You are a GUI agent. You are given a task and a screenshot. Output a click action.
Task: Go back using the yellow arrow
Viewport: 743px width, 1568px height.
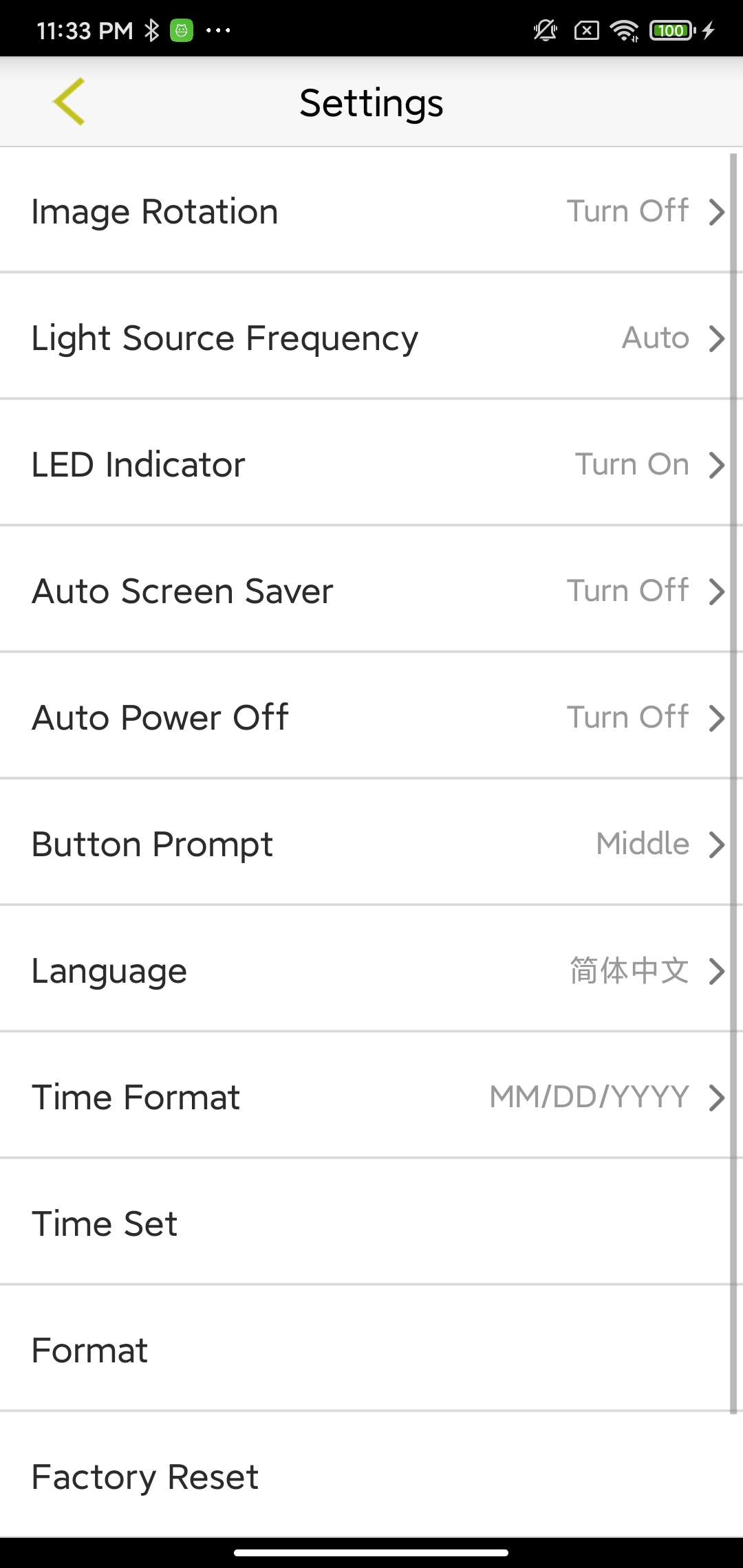click(69, 102)
